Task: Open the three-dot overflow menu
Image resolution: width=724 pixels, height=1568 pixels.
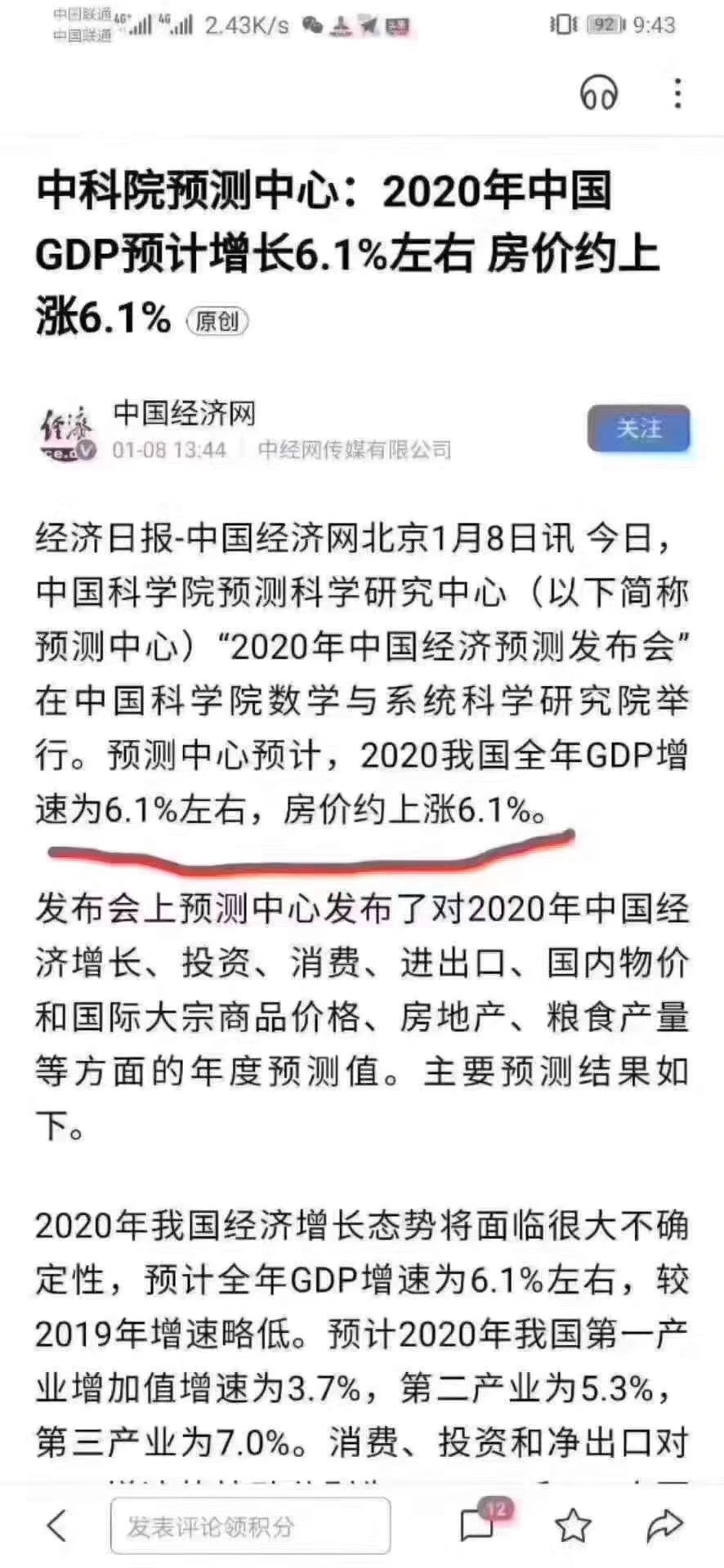Action: [x=677, y=93]
